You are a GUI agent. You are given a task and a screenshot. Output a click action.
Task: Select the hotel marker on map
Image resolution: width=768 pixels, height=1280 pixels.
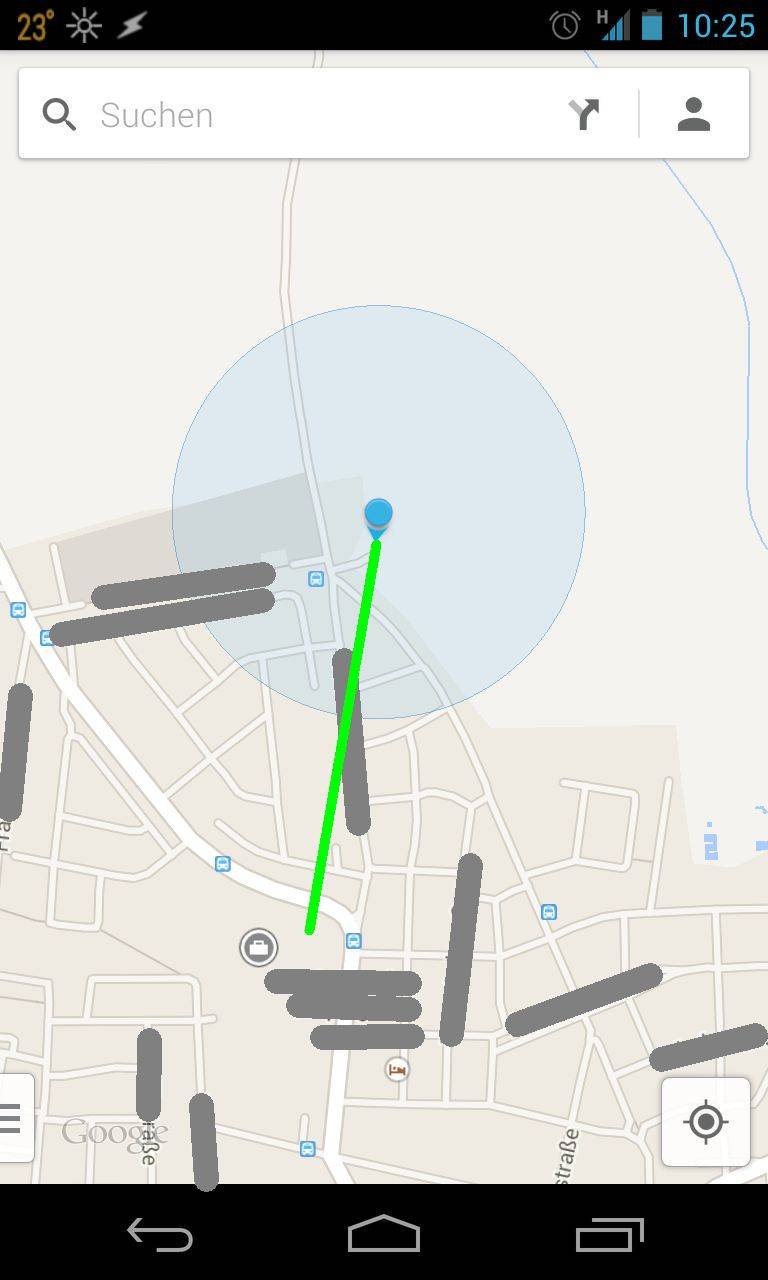(397, 1070)
